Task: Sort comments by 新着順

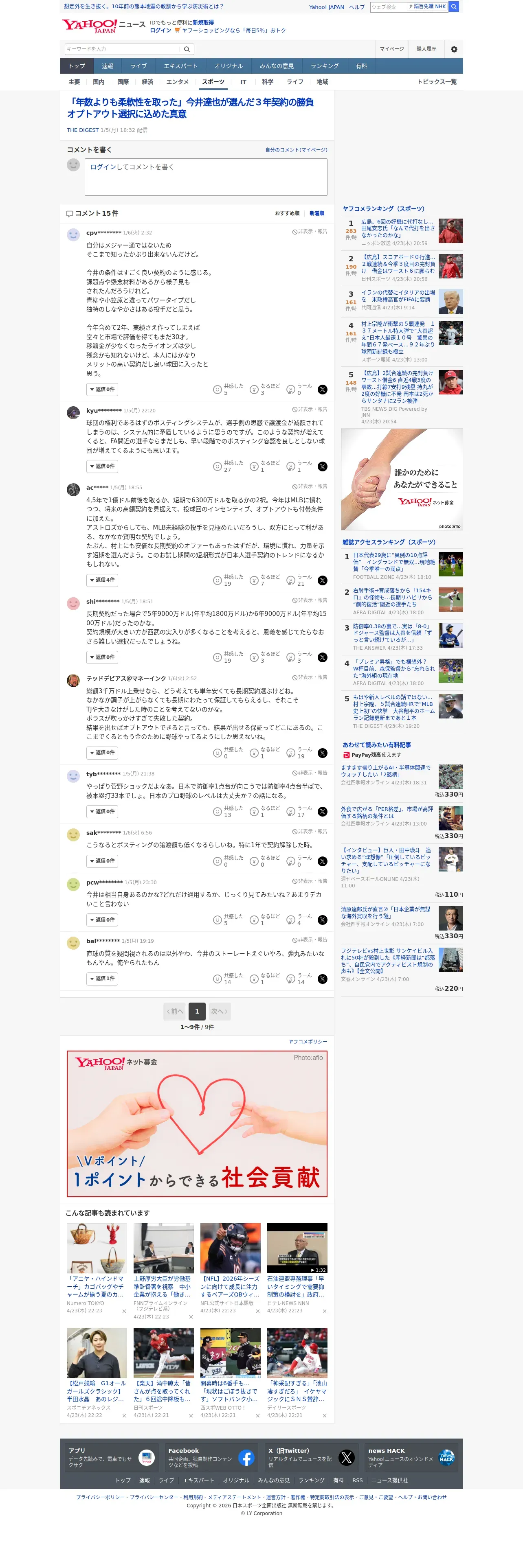Action: point(316,213)
